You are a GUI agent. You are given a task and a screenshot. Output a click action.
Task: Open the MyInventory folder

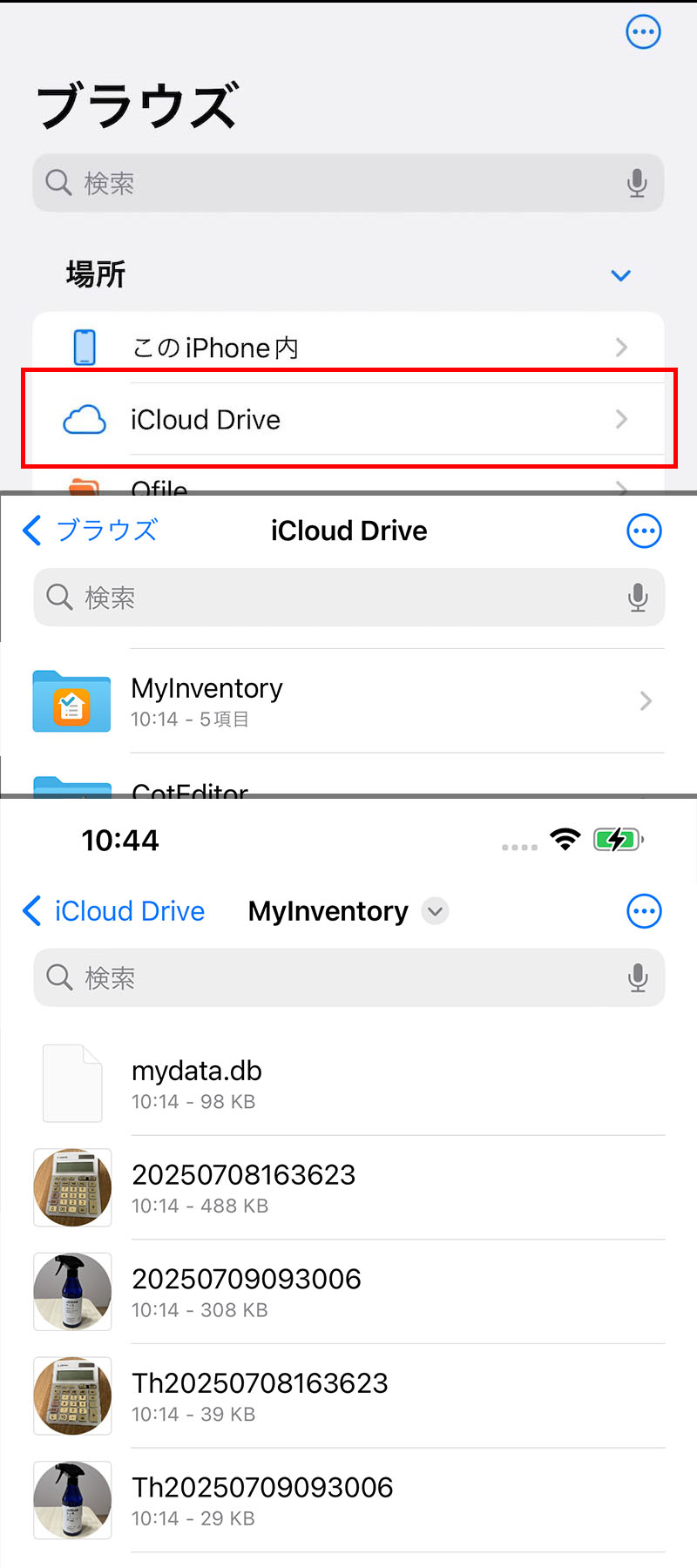[x=348, y=701]
